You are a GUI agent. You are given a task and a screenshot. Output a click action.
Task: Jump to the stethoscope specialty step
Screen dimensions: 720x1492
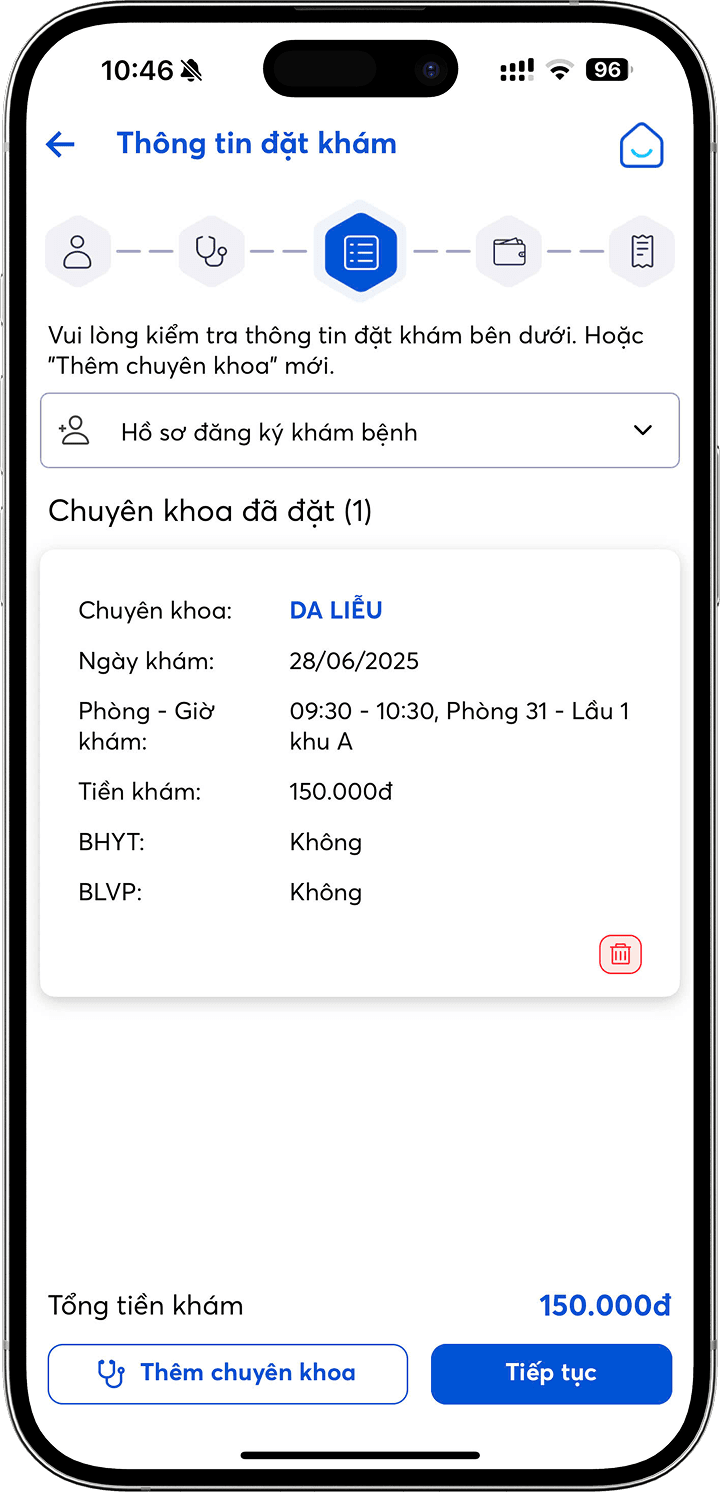coord(211,252)
